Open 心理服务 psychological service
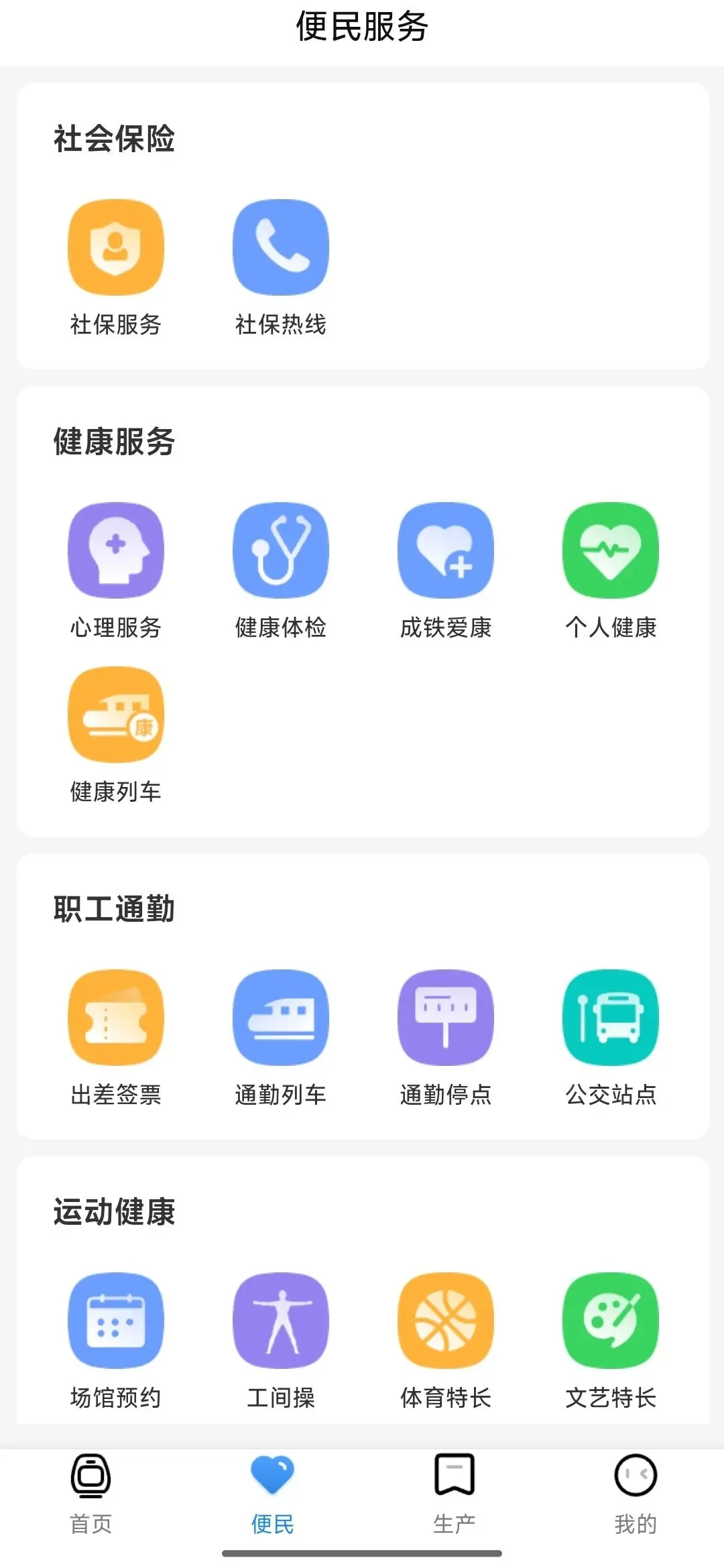This screenshot has width=724, height=1568. [x=116, y=551]
